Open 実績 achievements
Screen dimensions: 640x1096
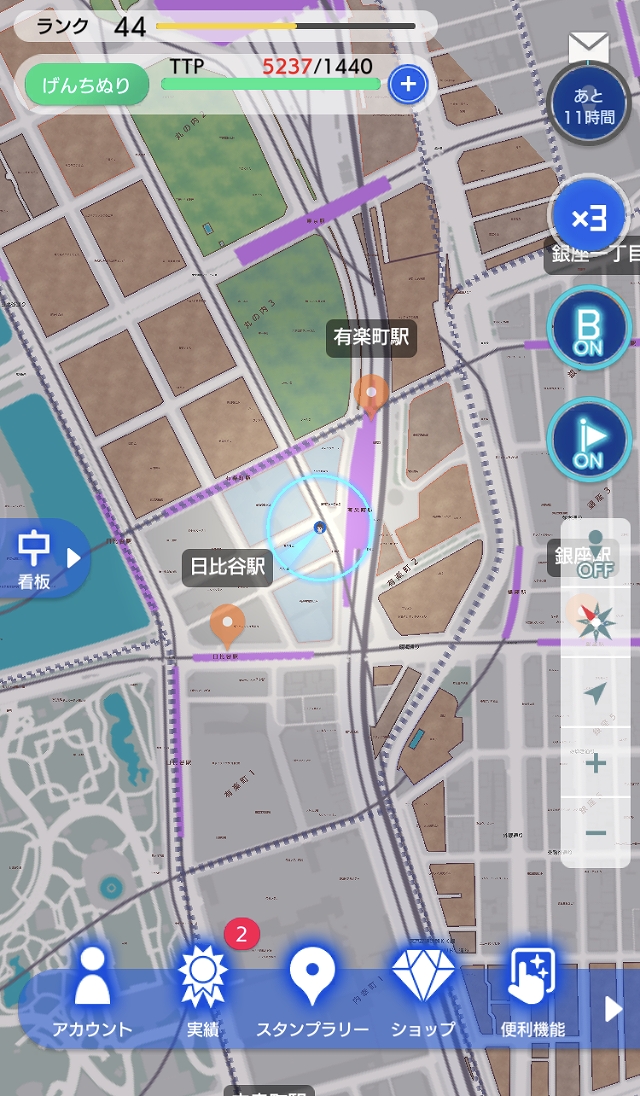pos(203,992)
